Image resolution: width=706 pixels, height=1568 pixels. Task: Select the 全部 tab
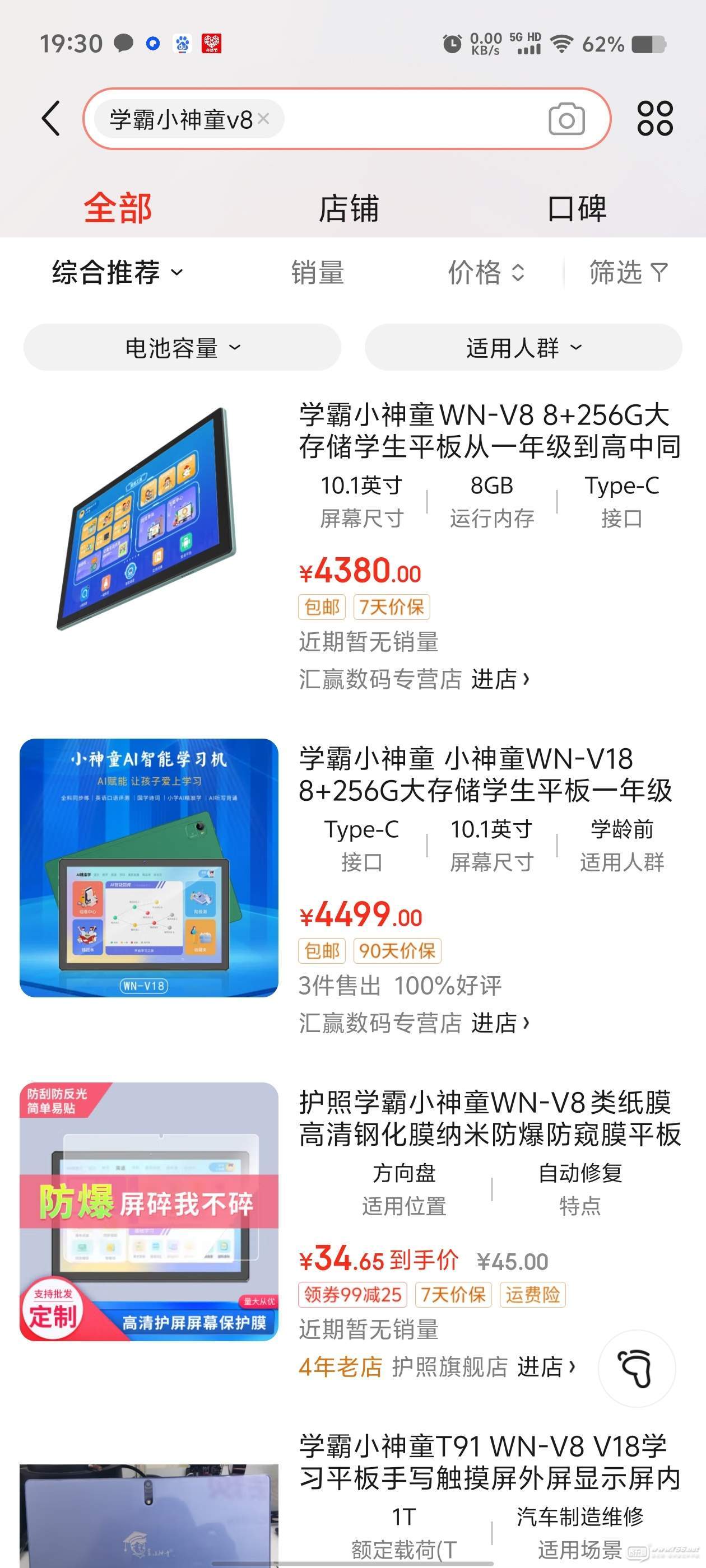pos(118,209)
